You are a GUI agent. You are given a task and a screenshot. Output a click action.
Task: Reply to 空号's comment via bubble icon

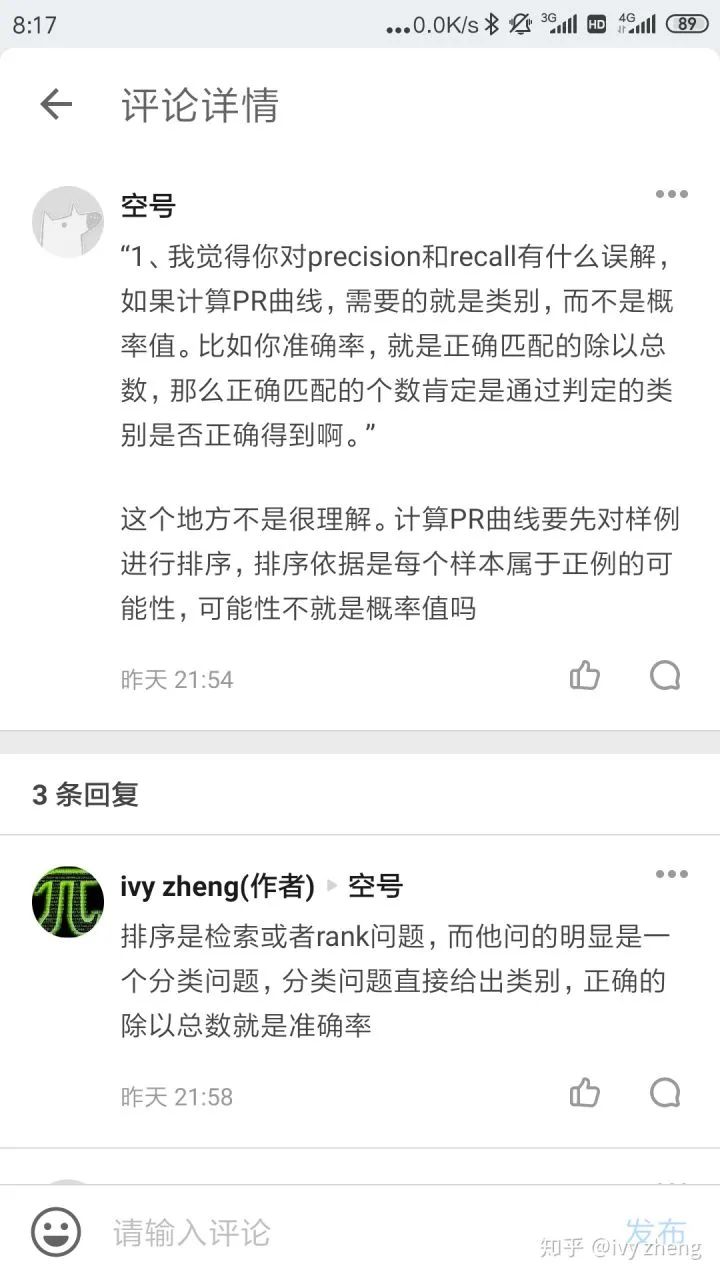665,677
